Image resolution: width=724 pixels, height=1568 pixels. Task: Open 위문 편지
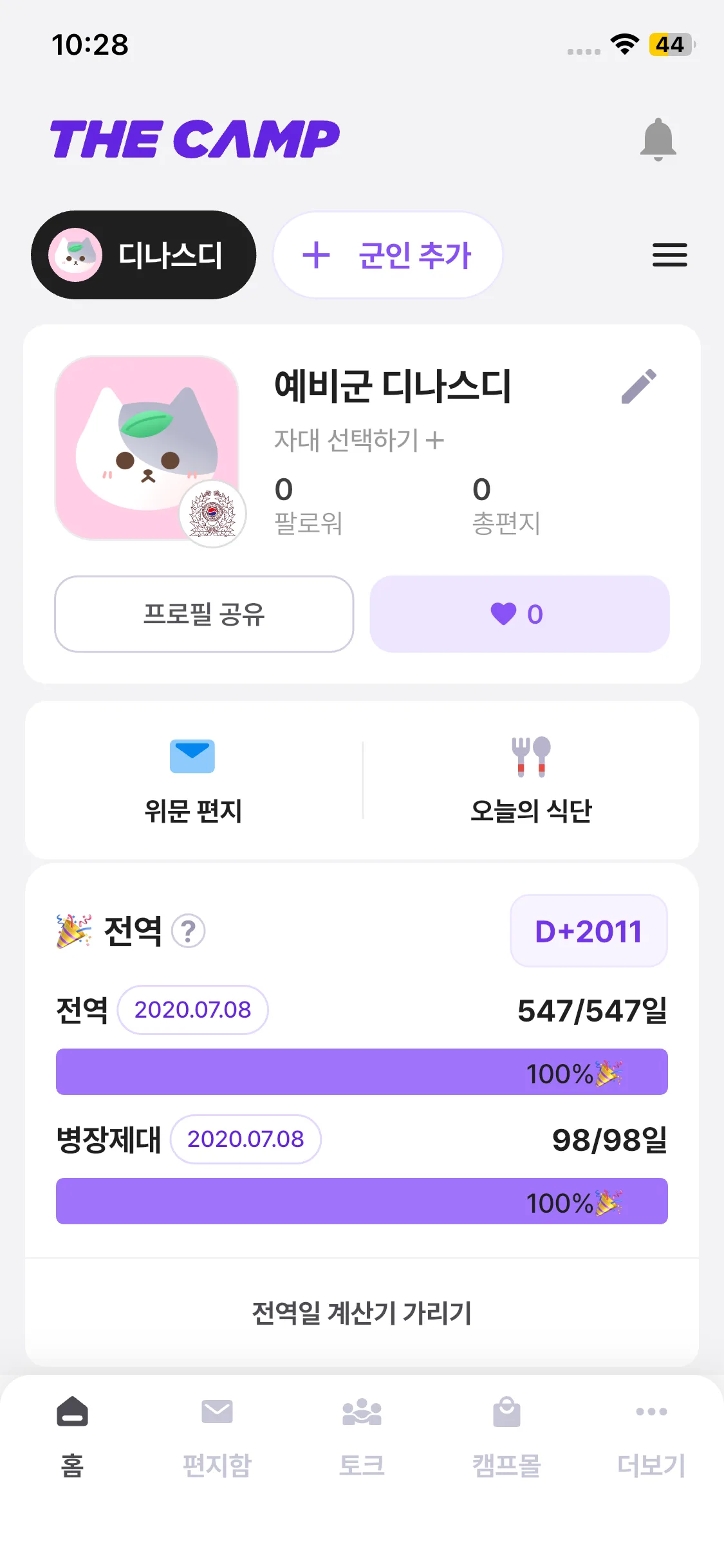(193, 780)
